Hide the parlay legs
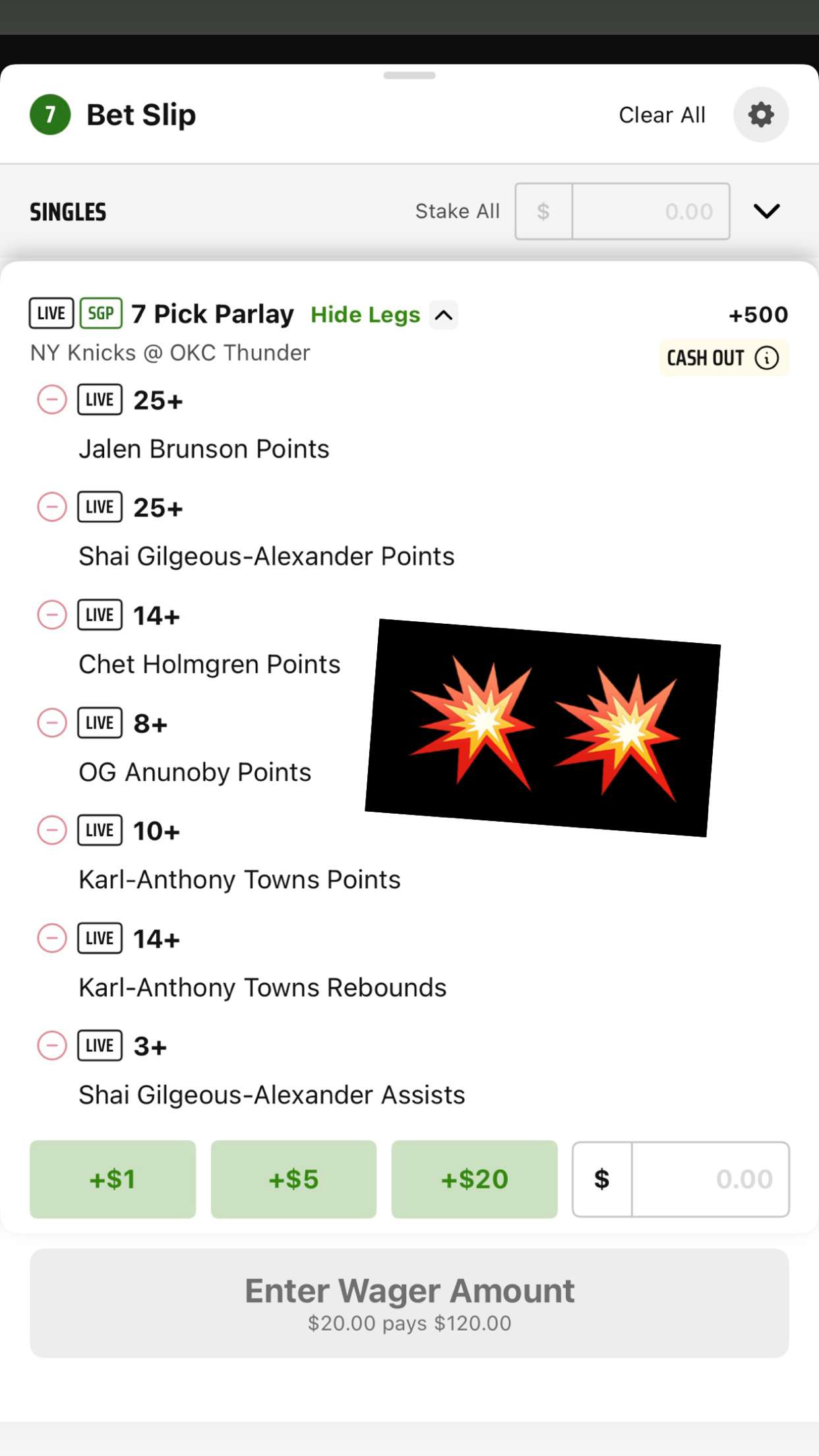Image resolution: width=819 pixels, height=1456 pixels. pos(384,315)
